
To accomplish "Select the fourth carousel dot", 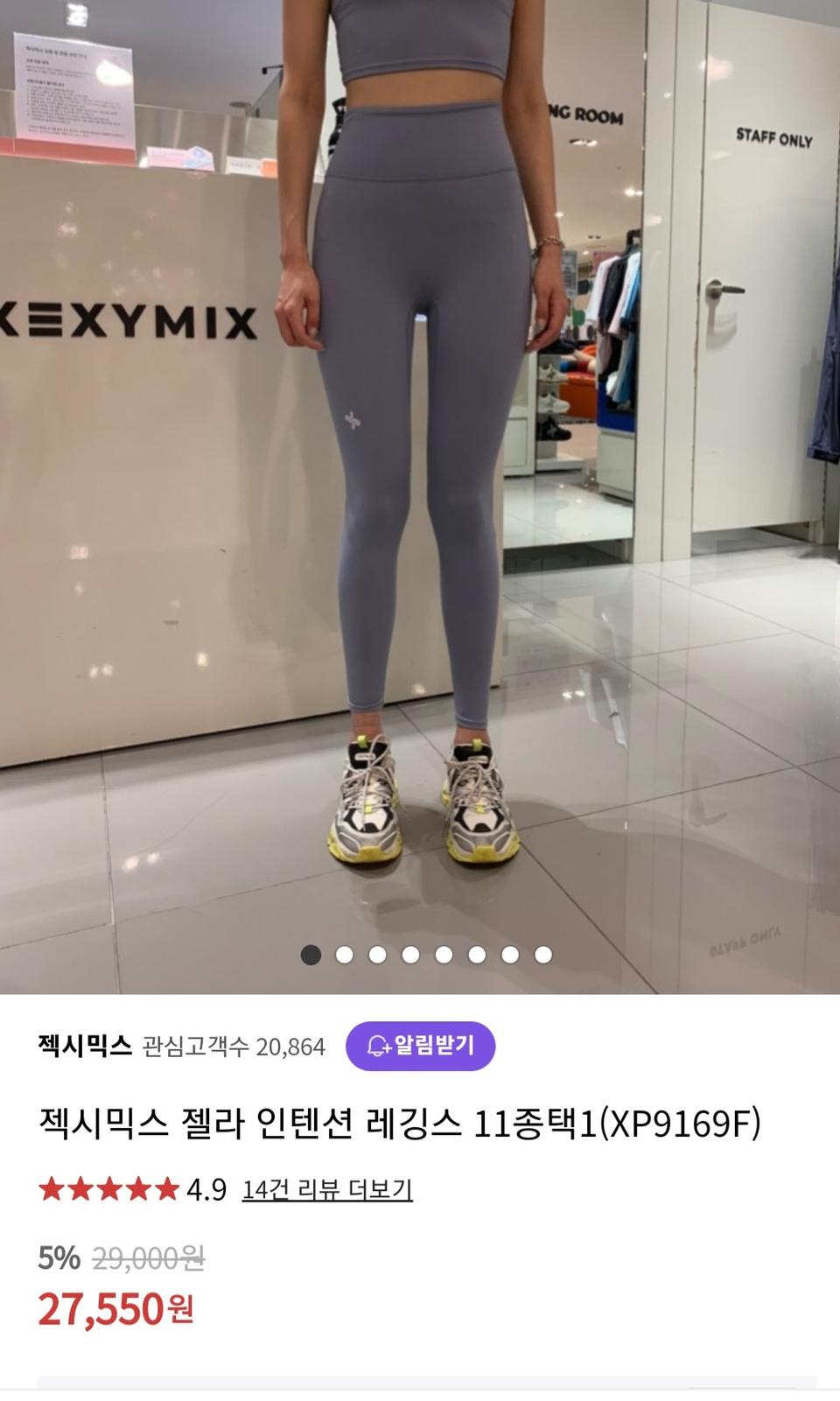I will (x=410, y=955).
